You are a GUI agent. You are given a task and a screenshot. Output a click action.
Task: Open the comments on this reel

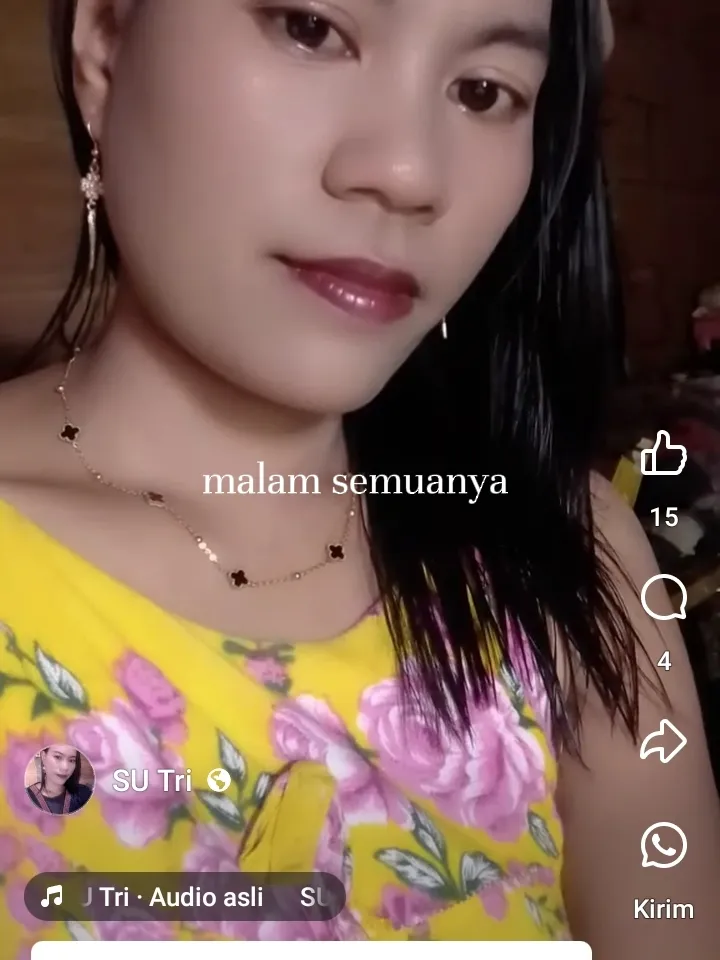(663, 600)
